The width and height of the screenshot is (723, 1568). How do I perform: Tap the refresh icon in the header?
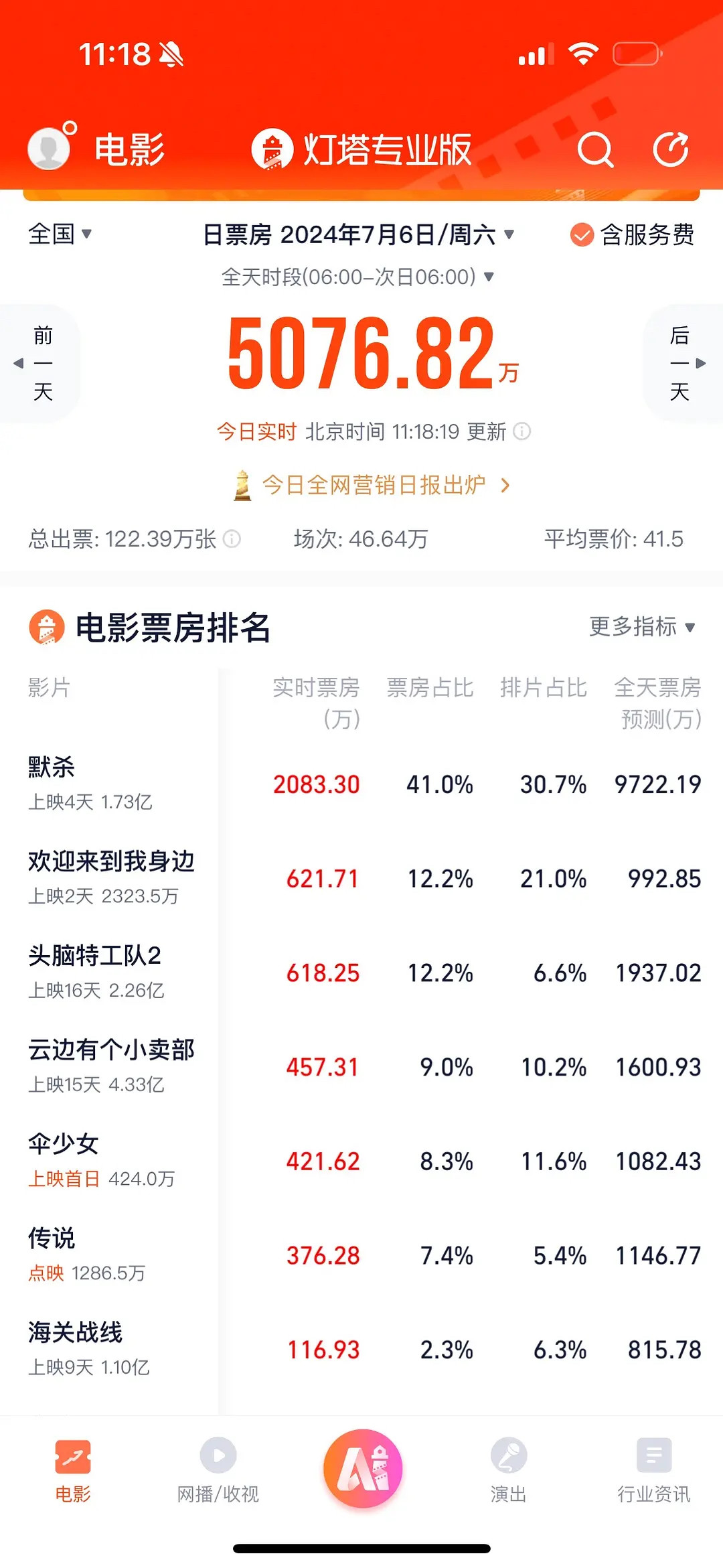pyautogui.click(x=671, y=149)
